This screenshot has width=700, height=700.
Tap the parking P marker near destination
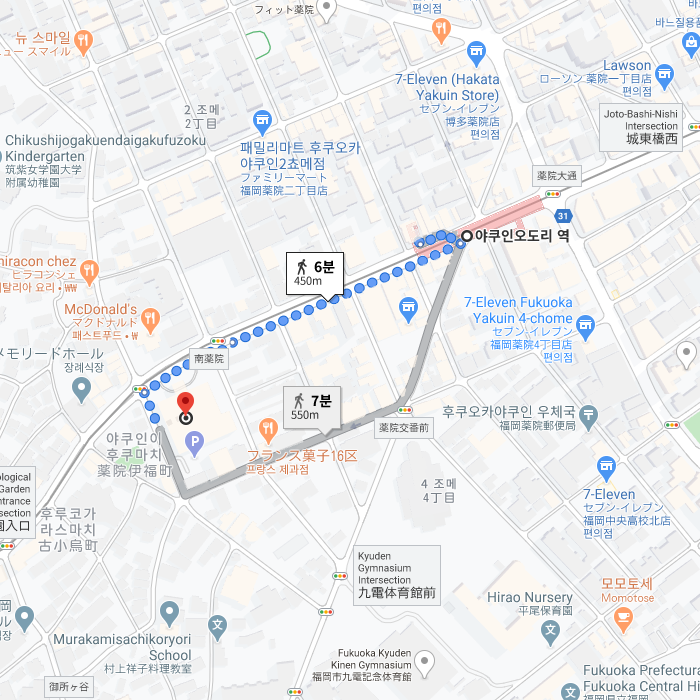193,441
